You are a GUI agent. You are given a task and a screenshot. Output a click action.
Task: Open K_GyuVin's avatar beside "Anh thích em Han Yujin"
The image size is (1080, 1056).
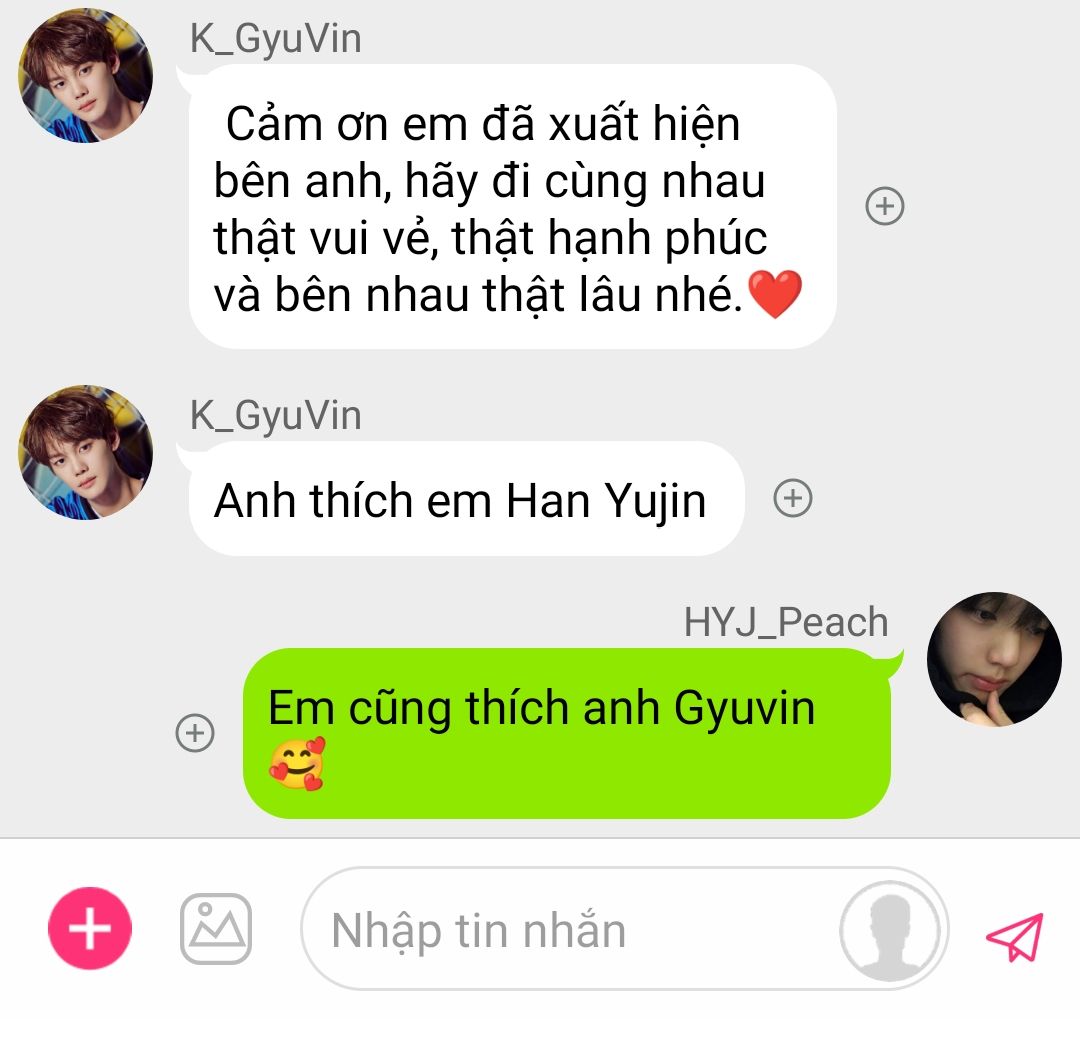86,452
